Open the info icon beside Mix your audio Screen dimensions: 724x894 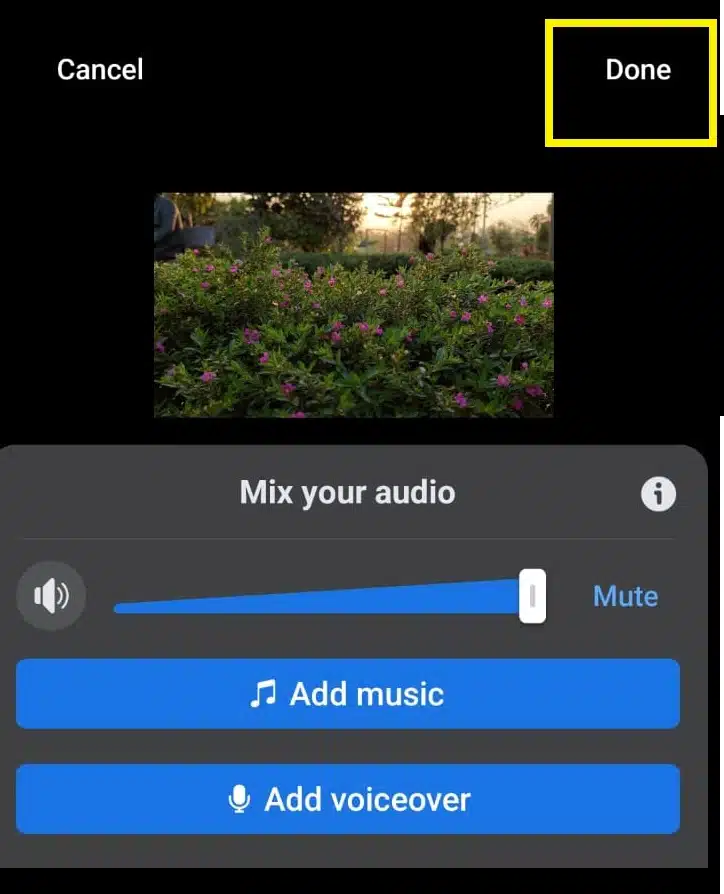[658, 493]
